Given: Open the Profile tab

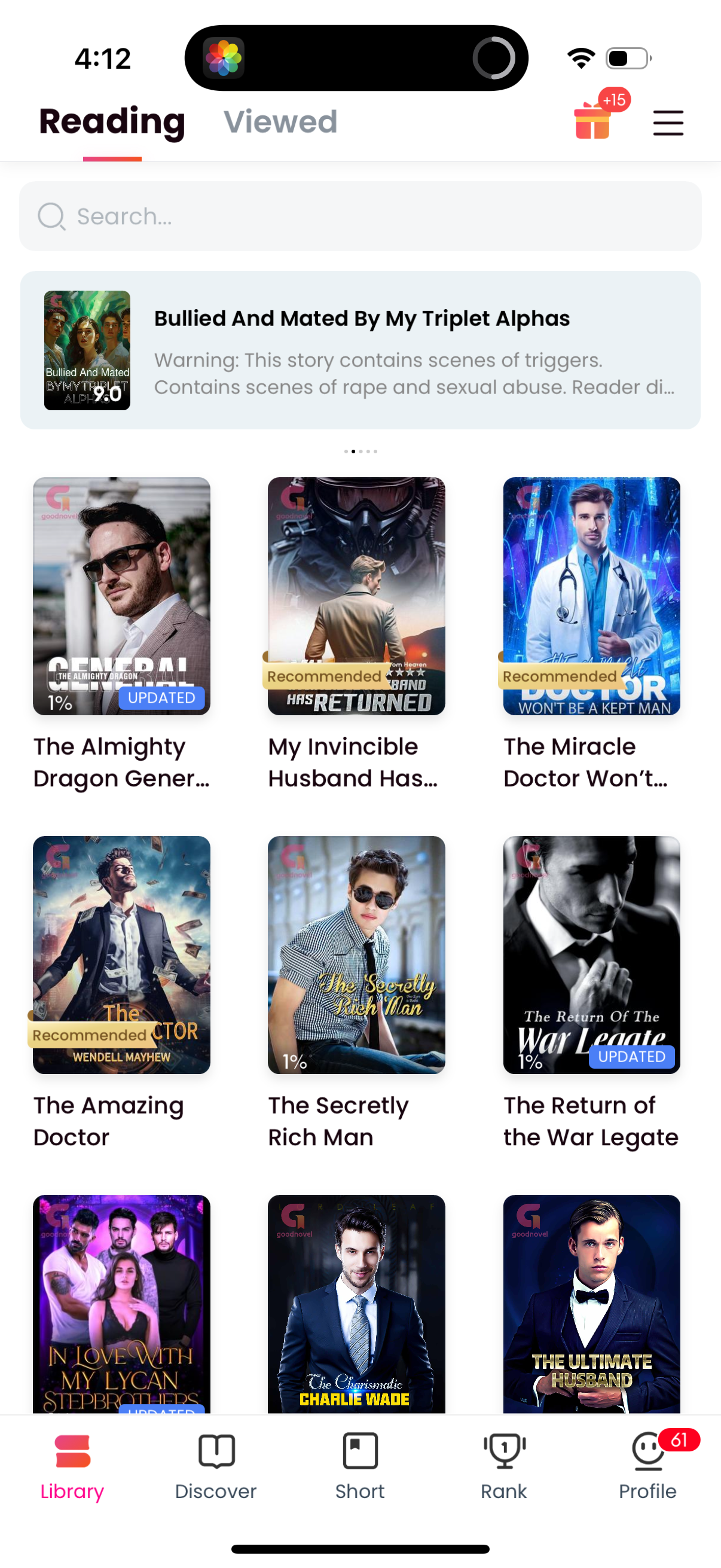Looking at the screenshot, I should point(647,1466).
